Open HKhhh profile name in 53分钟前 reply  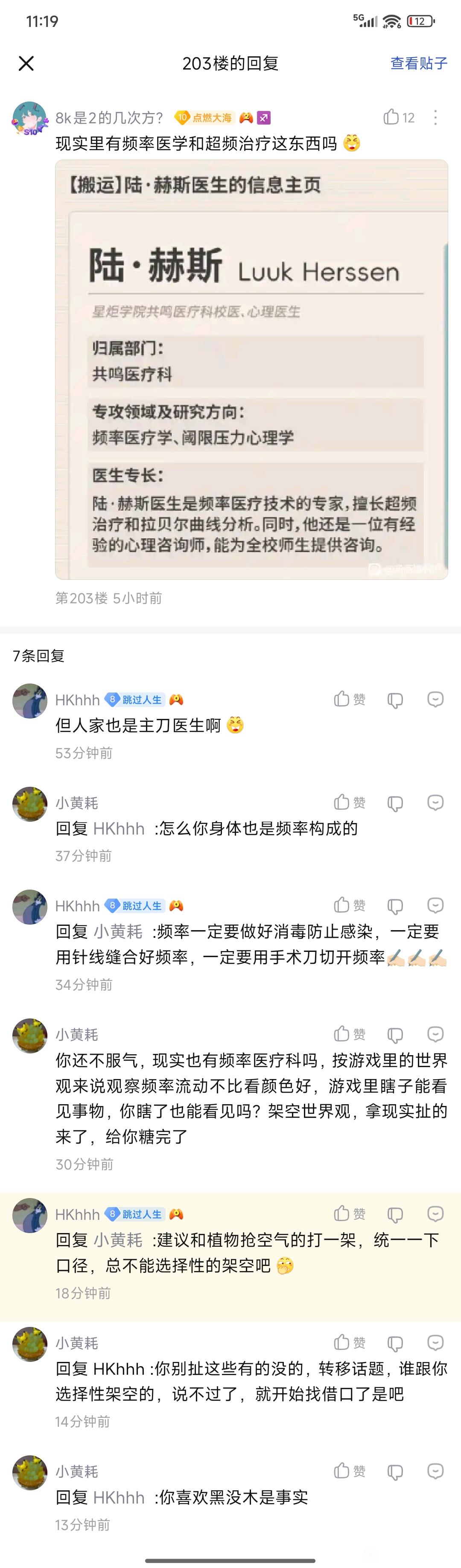point(77,700)
